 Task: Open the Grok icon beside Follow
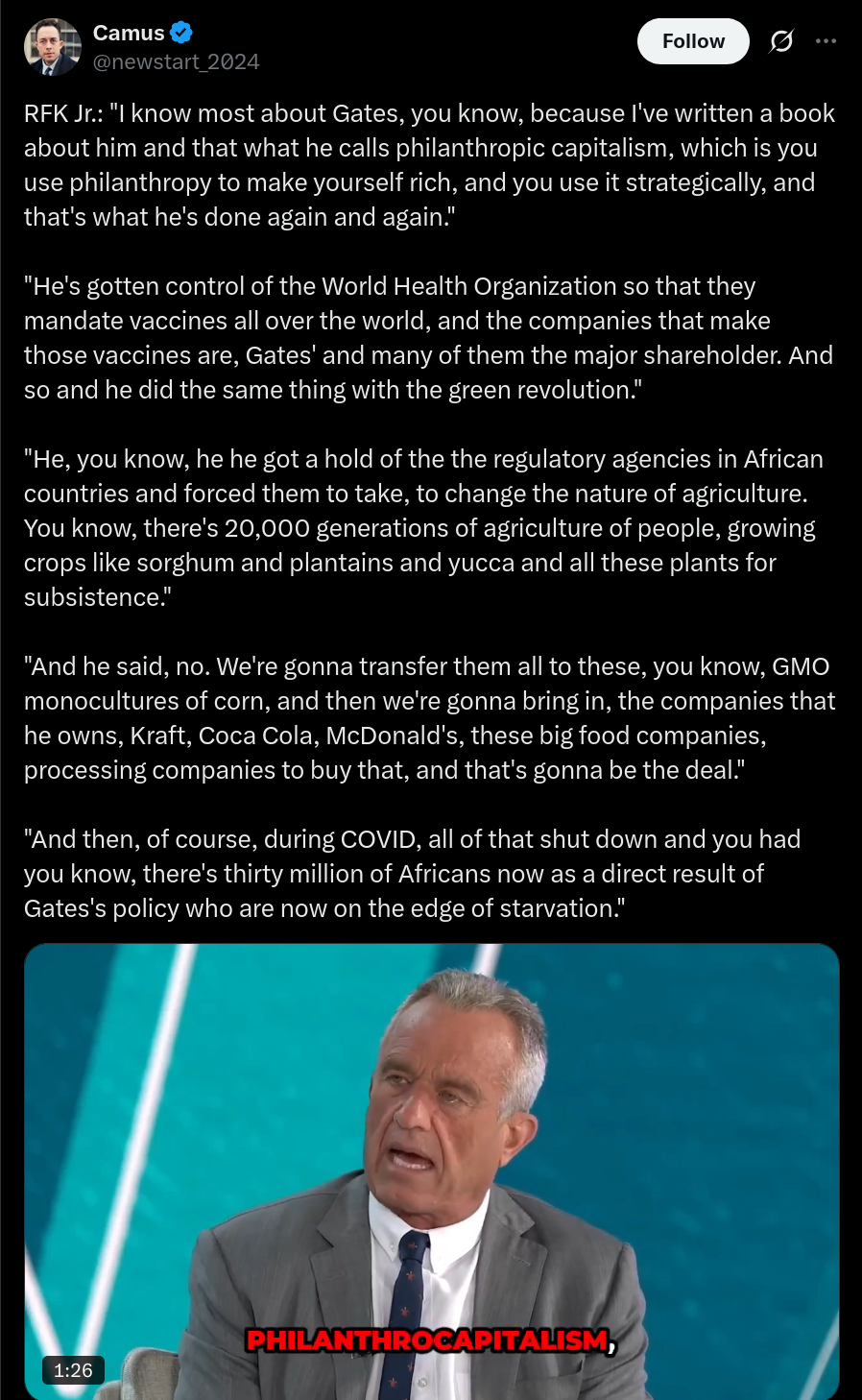click(781, 41)
